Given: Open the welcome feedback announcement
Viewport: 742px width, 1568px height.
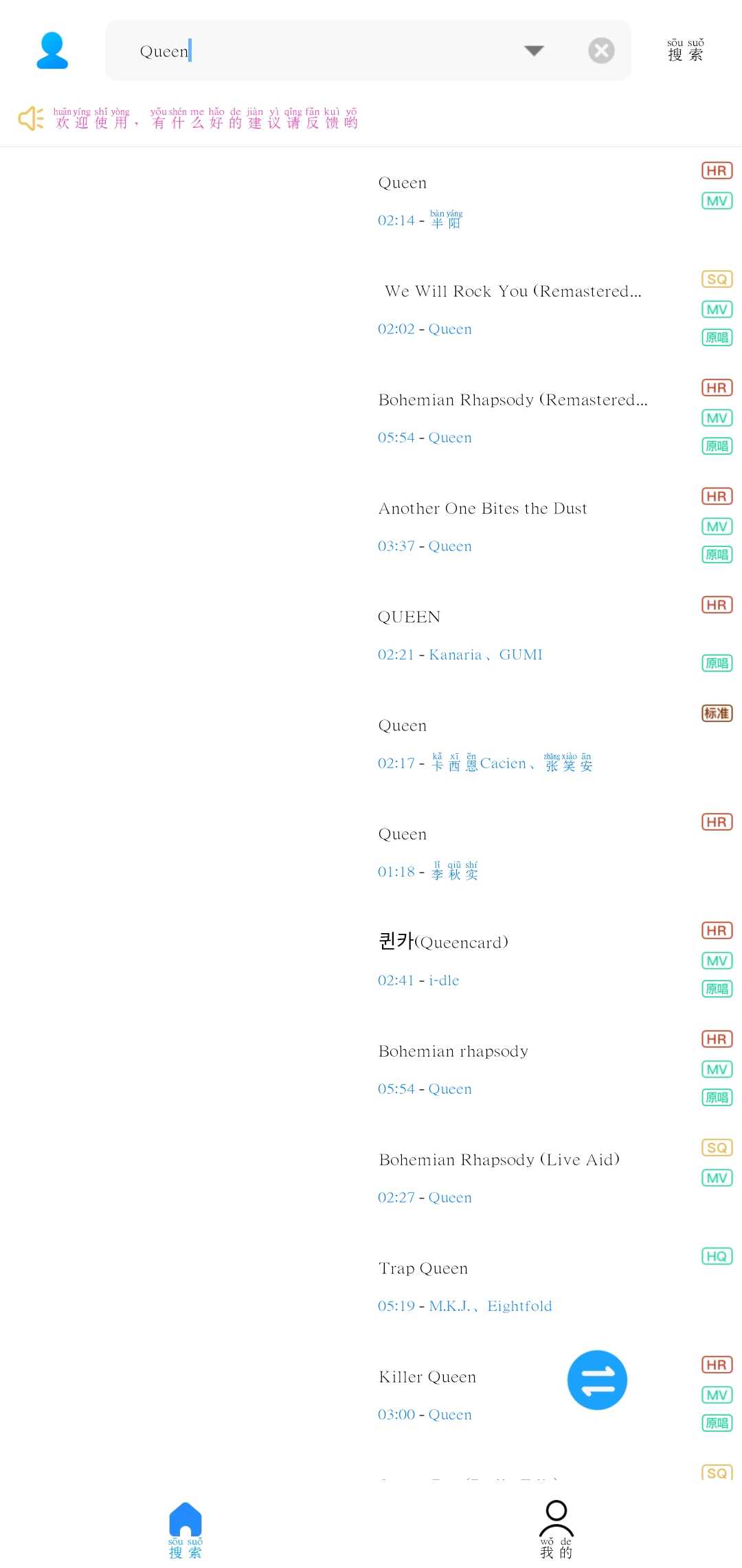Looking at the screenshot, I should tap(188, 118).
